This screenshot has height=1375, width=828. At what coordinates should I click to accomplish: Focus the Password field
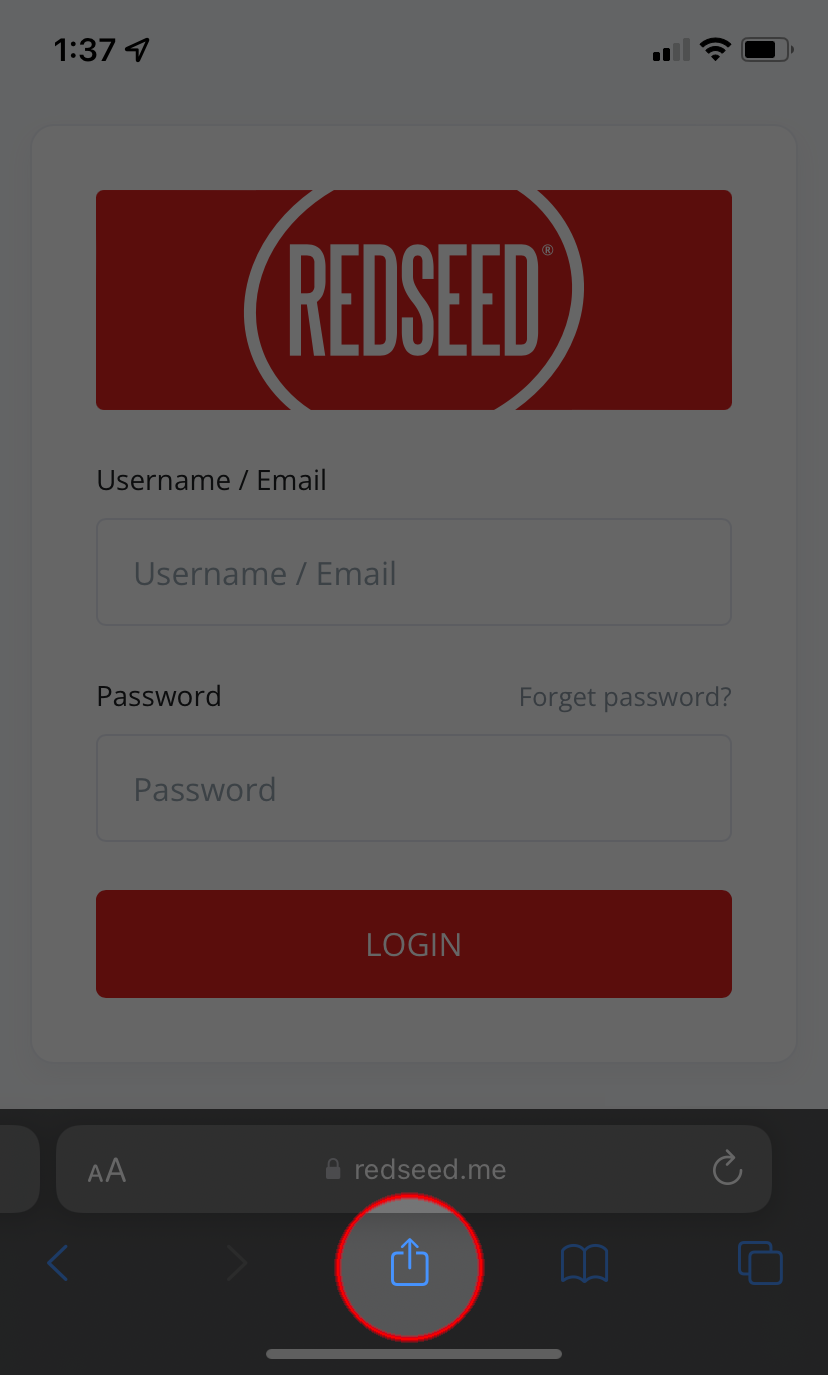click(x=414, y=789)
